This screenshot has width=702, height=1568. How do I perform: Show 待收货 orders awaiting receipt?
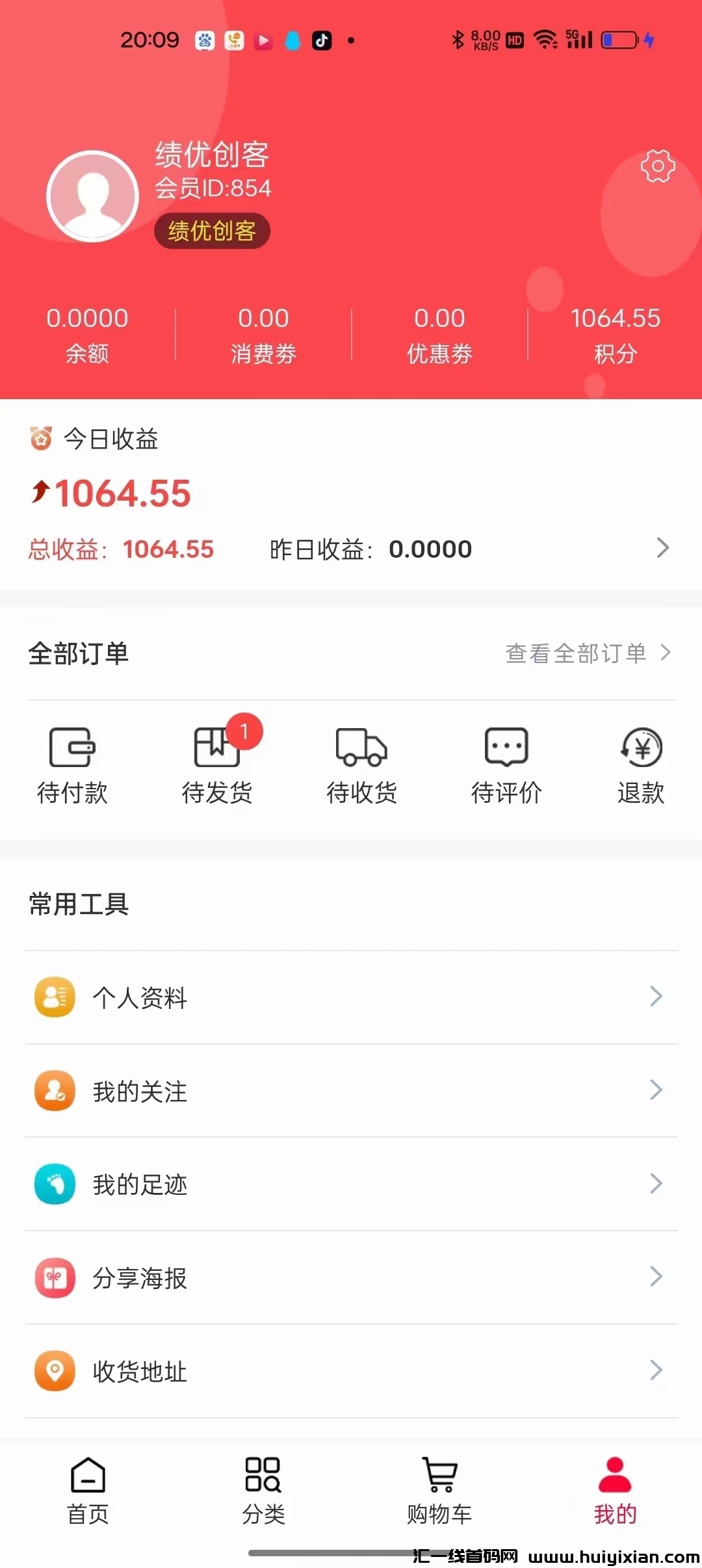pos(361,765)
